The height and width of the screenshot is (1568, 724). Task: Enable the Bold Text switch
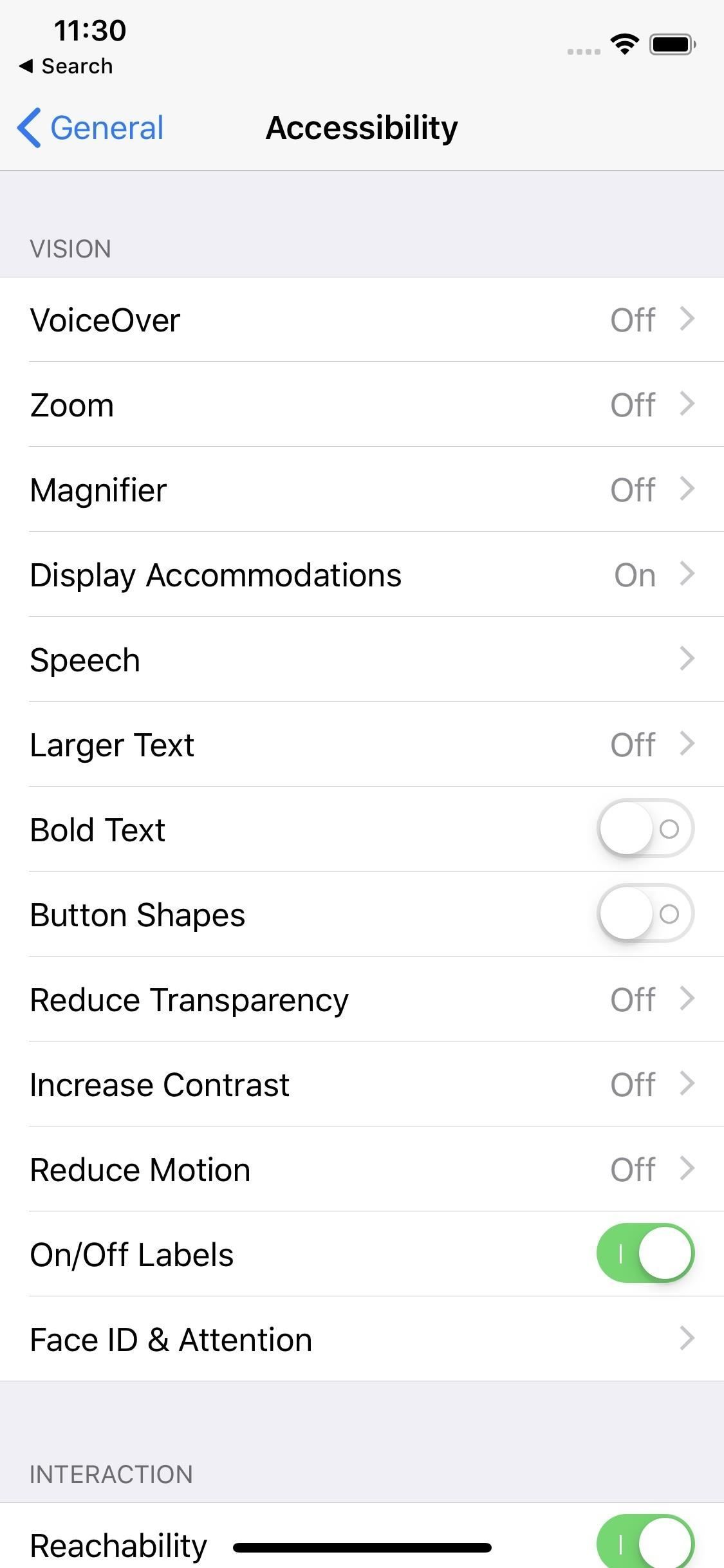point(645,829)
